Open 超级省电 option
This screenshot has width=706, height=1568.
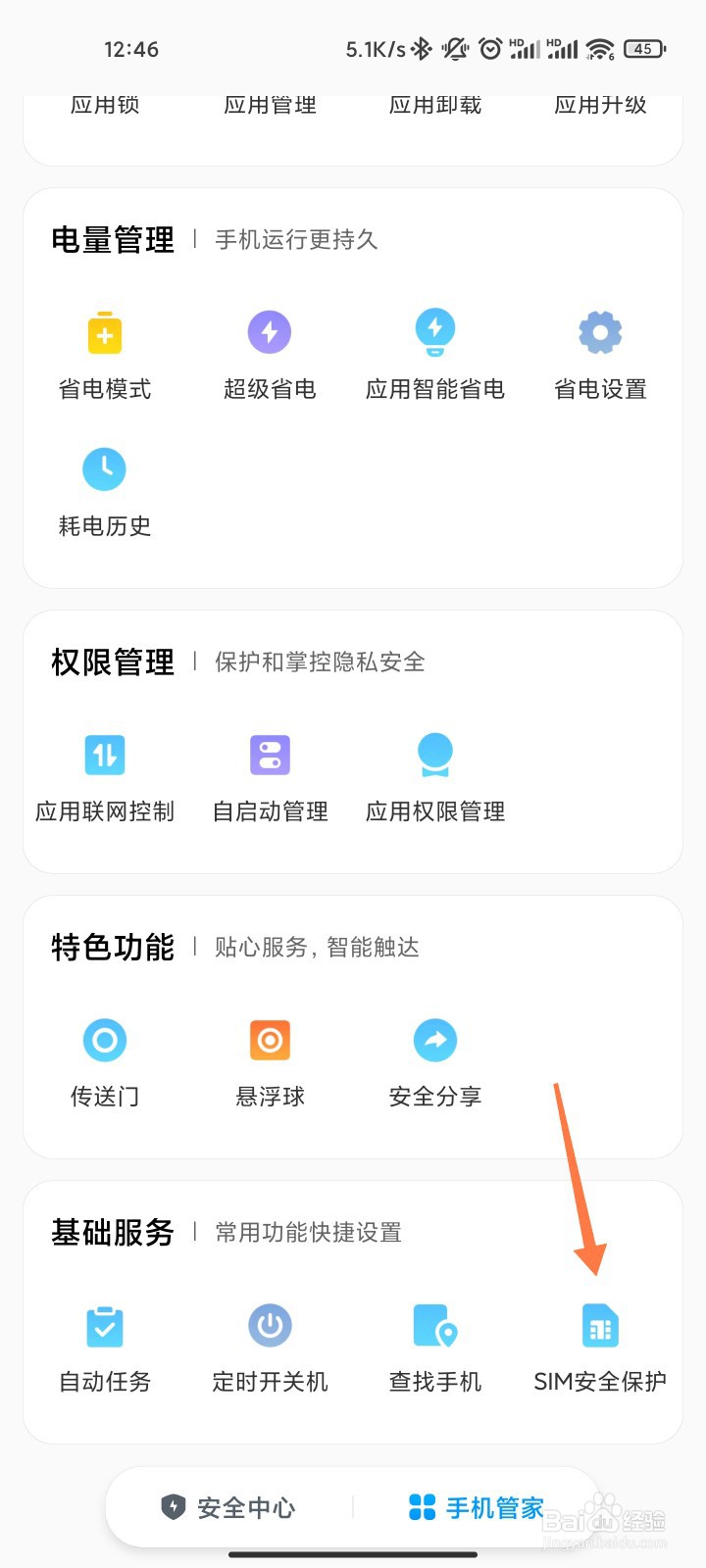[270, 358]
